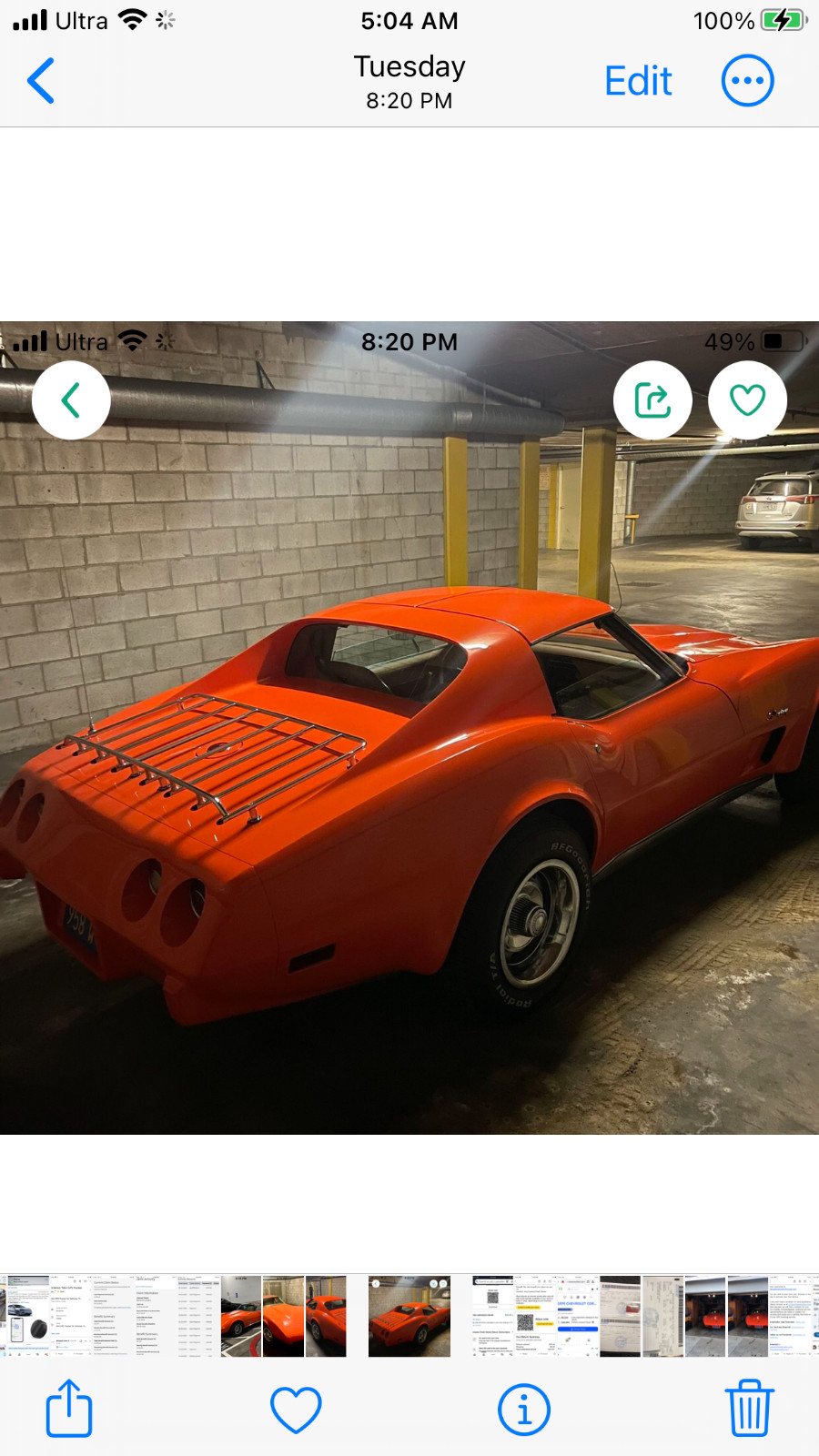Favorite the photo with the bottom heart
The height and width of the screenshot is (1456, 819).
point(296,1410)
